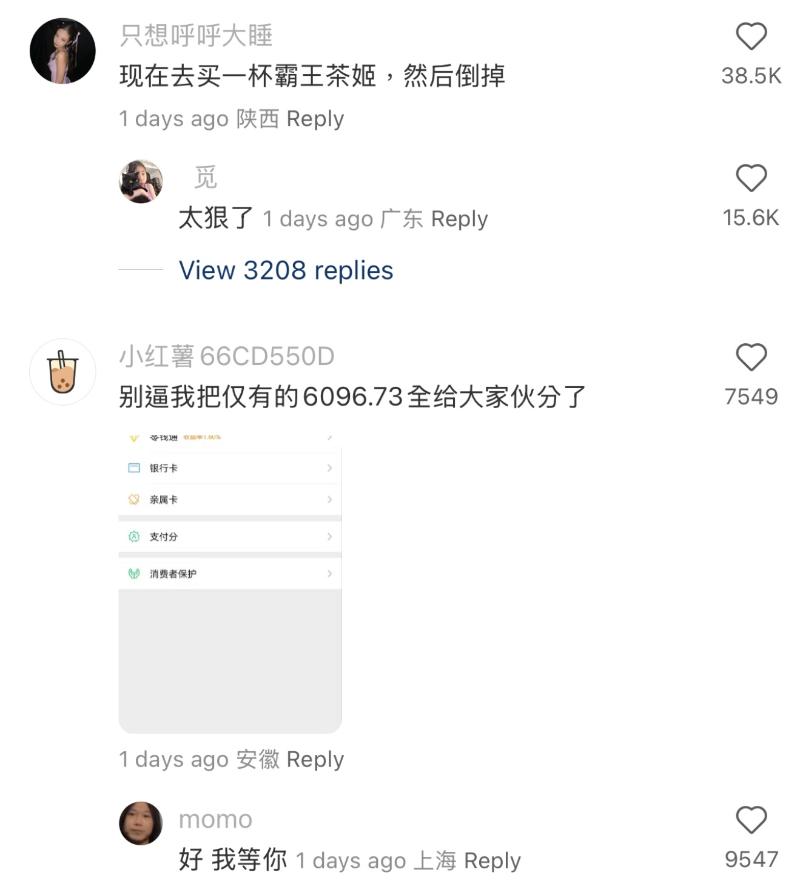This screenshot has width=800, height=895.
Task: Reply to the comment from 安徽
Action: (315, 760)
